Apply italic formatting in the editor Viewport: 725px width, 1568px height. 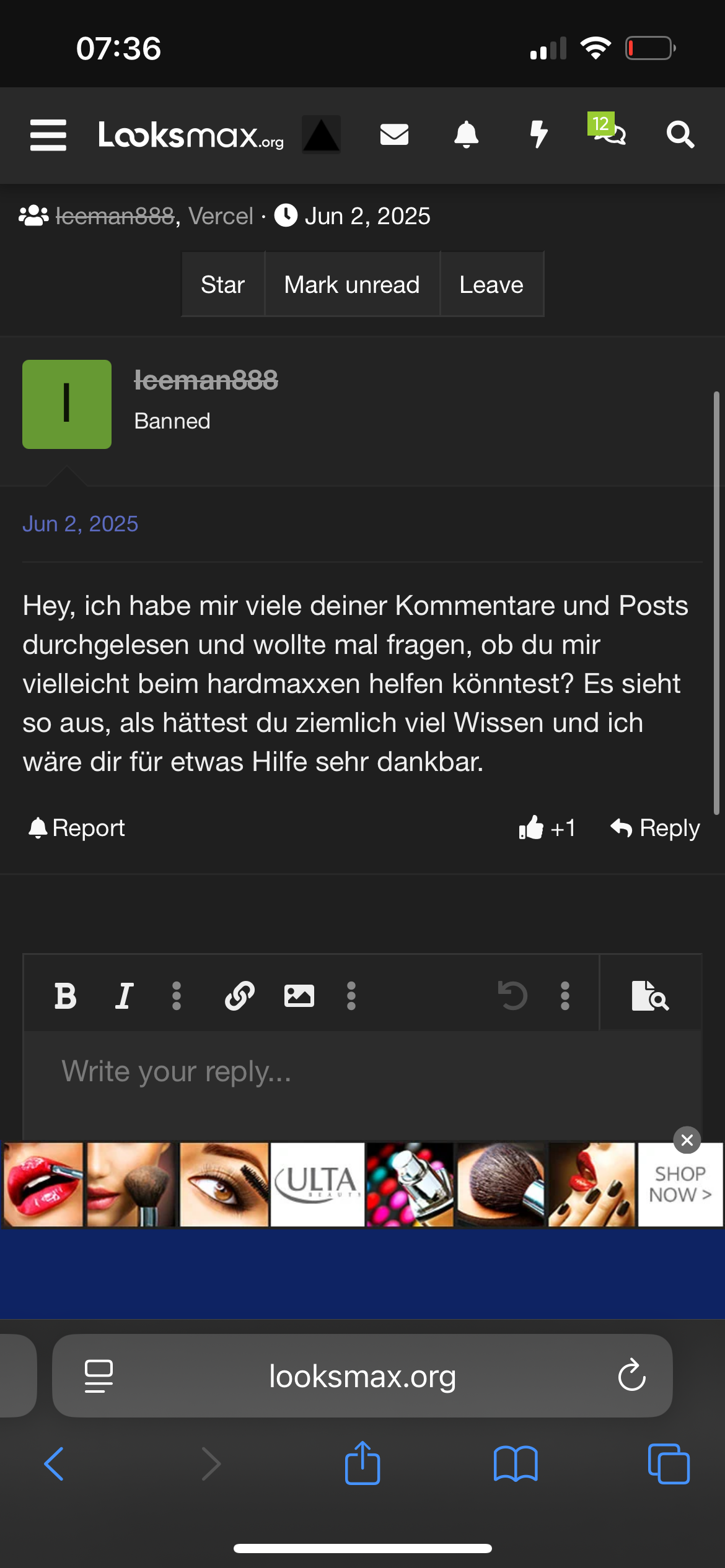coord(124,996)
